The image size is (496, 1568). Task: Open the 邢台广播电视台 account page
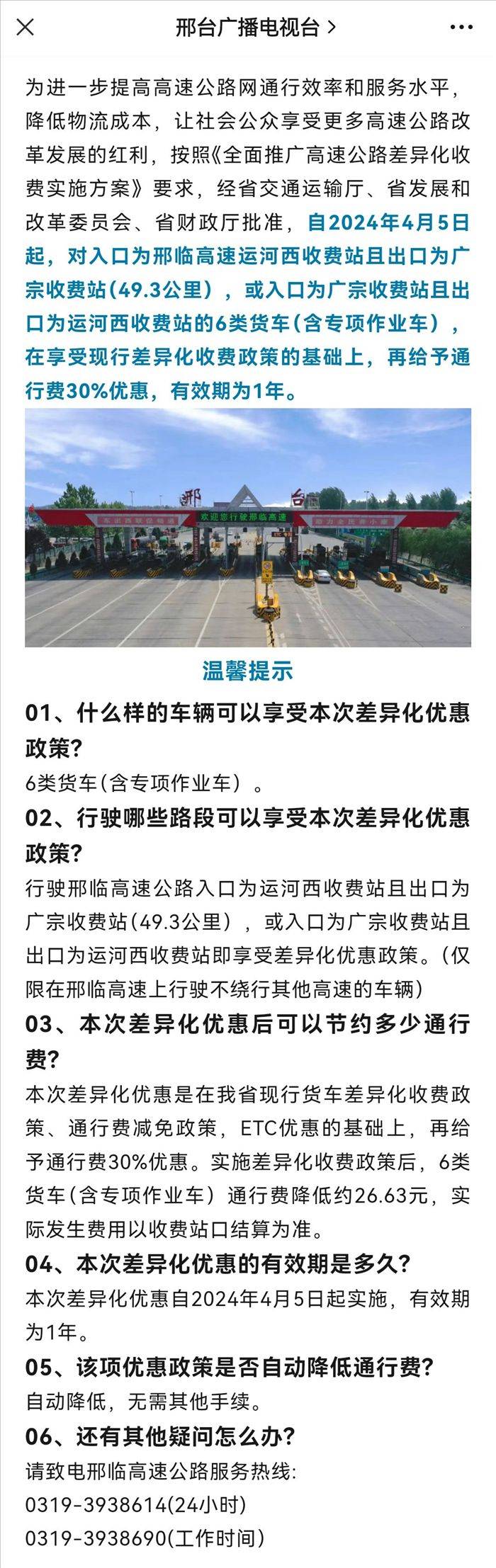click(x=254, y=28)
